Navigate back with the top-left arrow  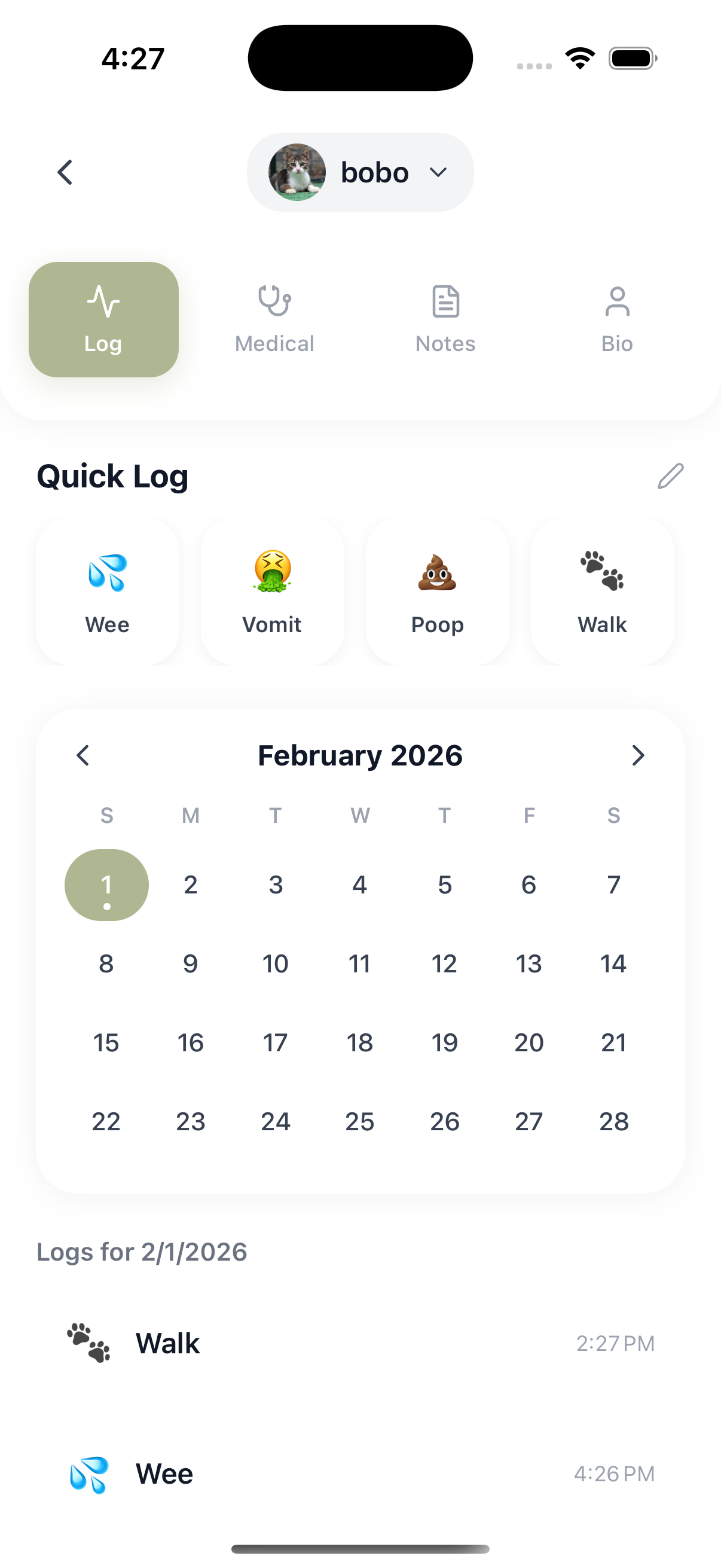click(x=65, y=172)
